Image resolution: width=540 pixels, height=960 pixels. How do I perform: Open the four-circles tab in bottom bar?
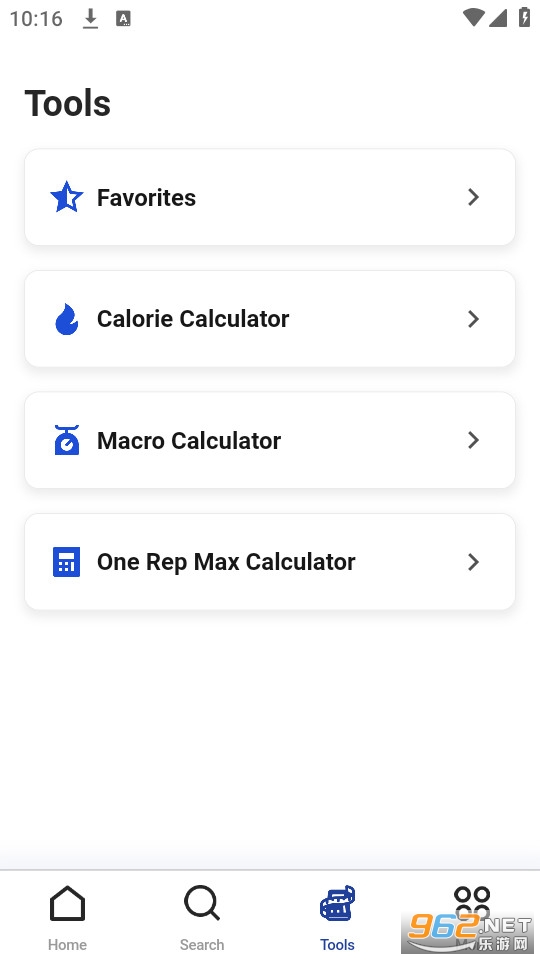(472, 912)
